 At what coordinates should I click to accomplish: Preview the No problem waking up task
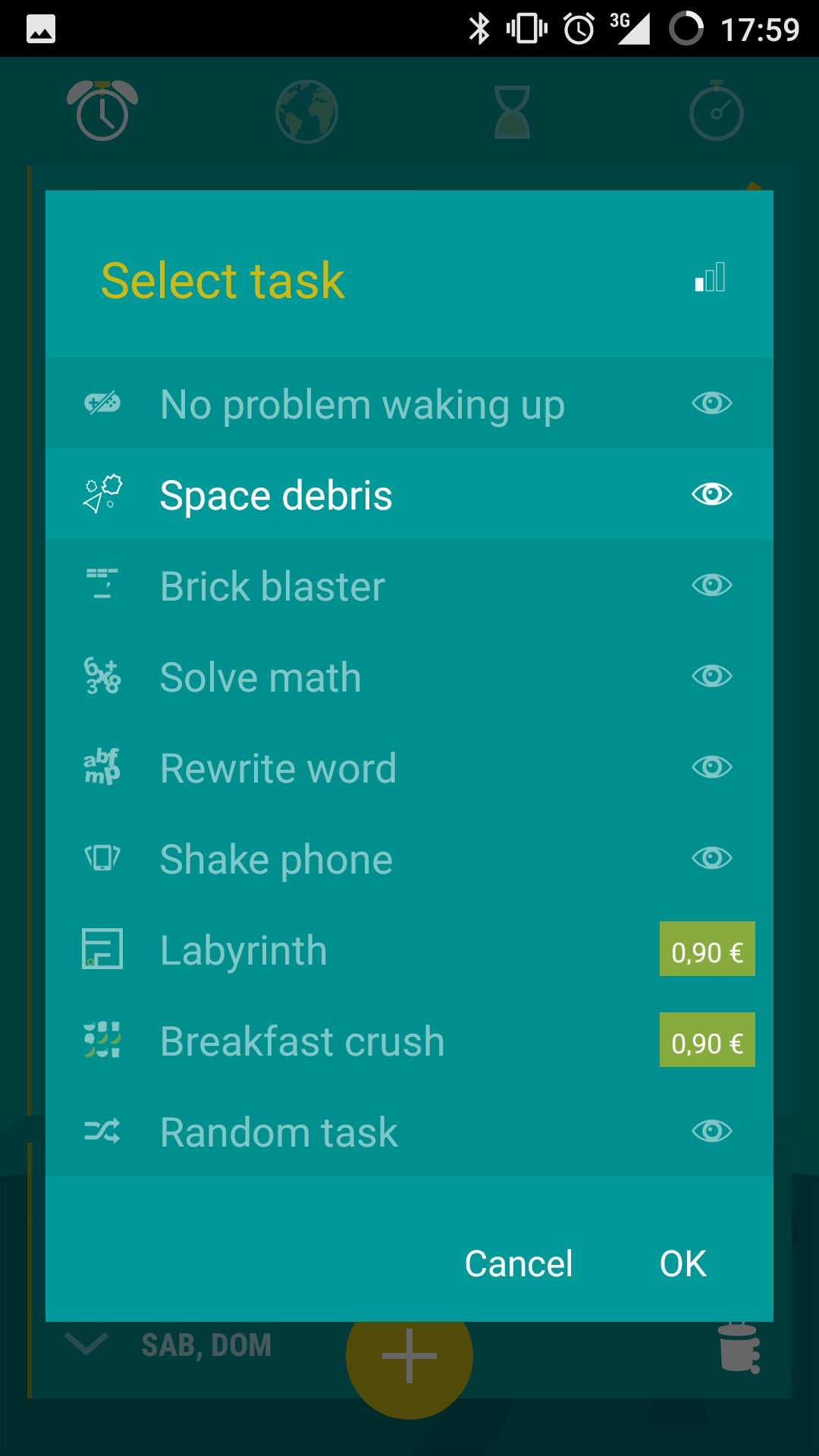pos(711,403)
